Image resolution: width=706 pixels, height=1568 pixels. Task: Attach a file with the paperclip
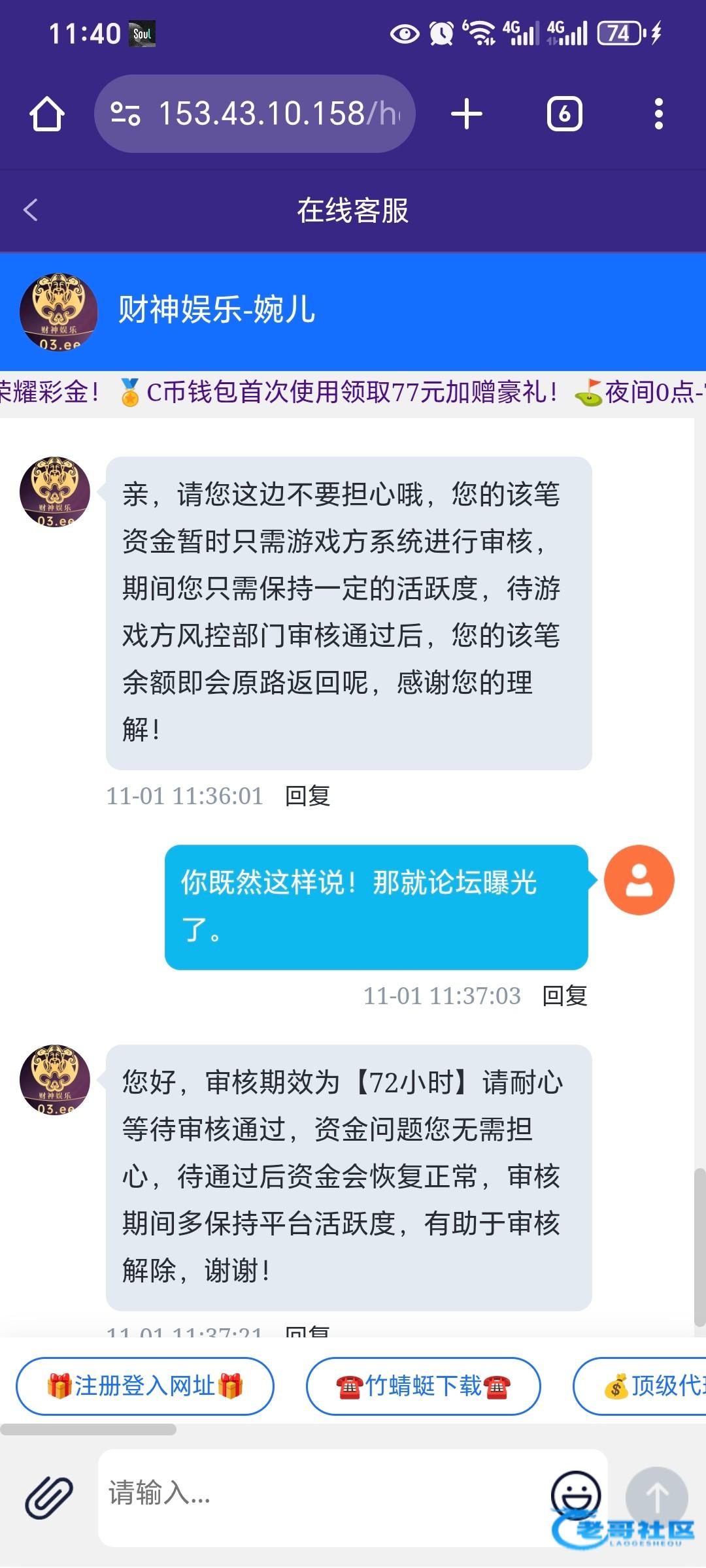coord(49,1497)
